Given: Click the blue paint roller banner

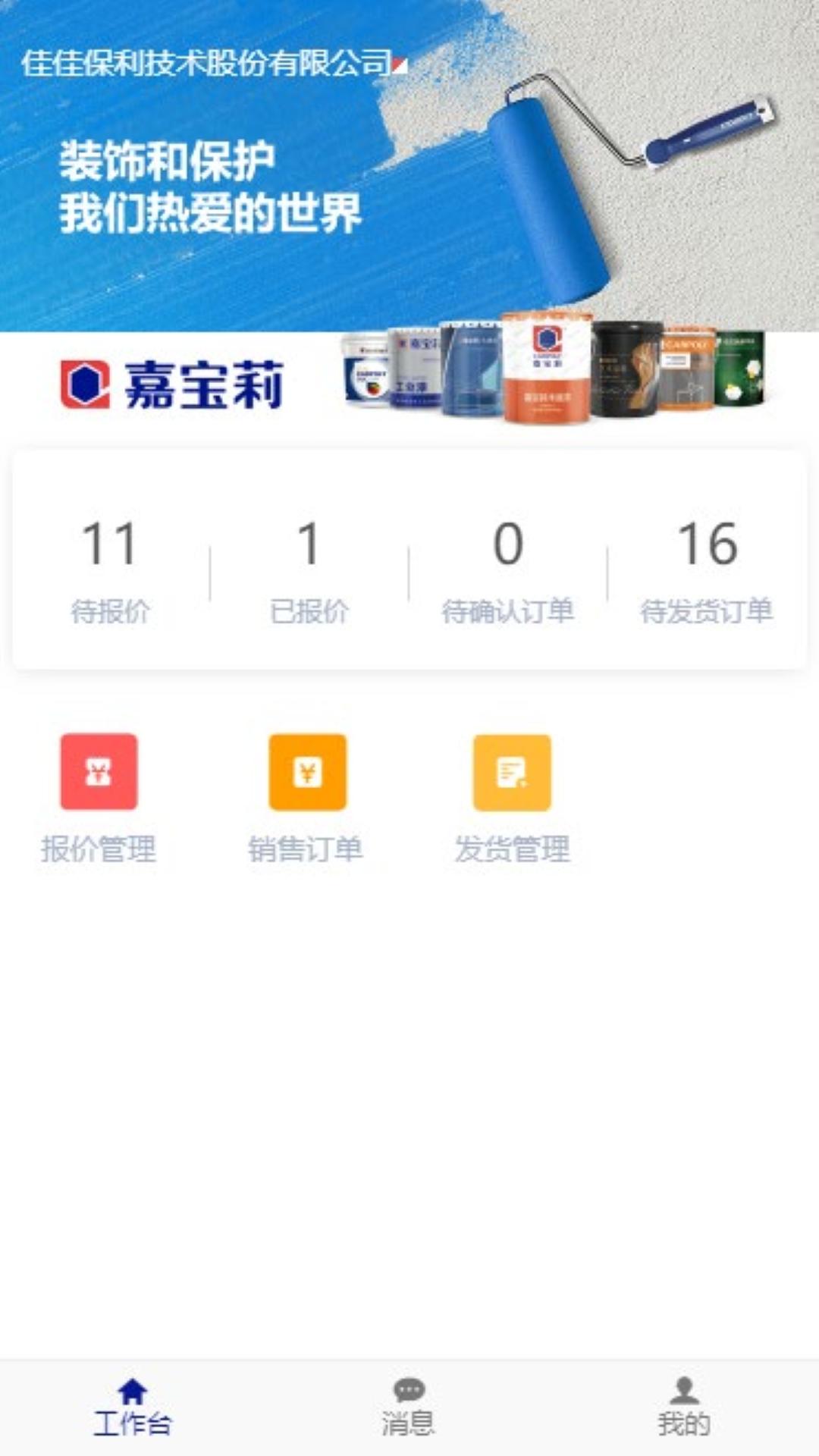Looking at the screenshot, I should click(x=409, y=190).
